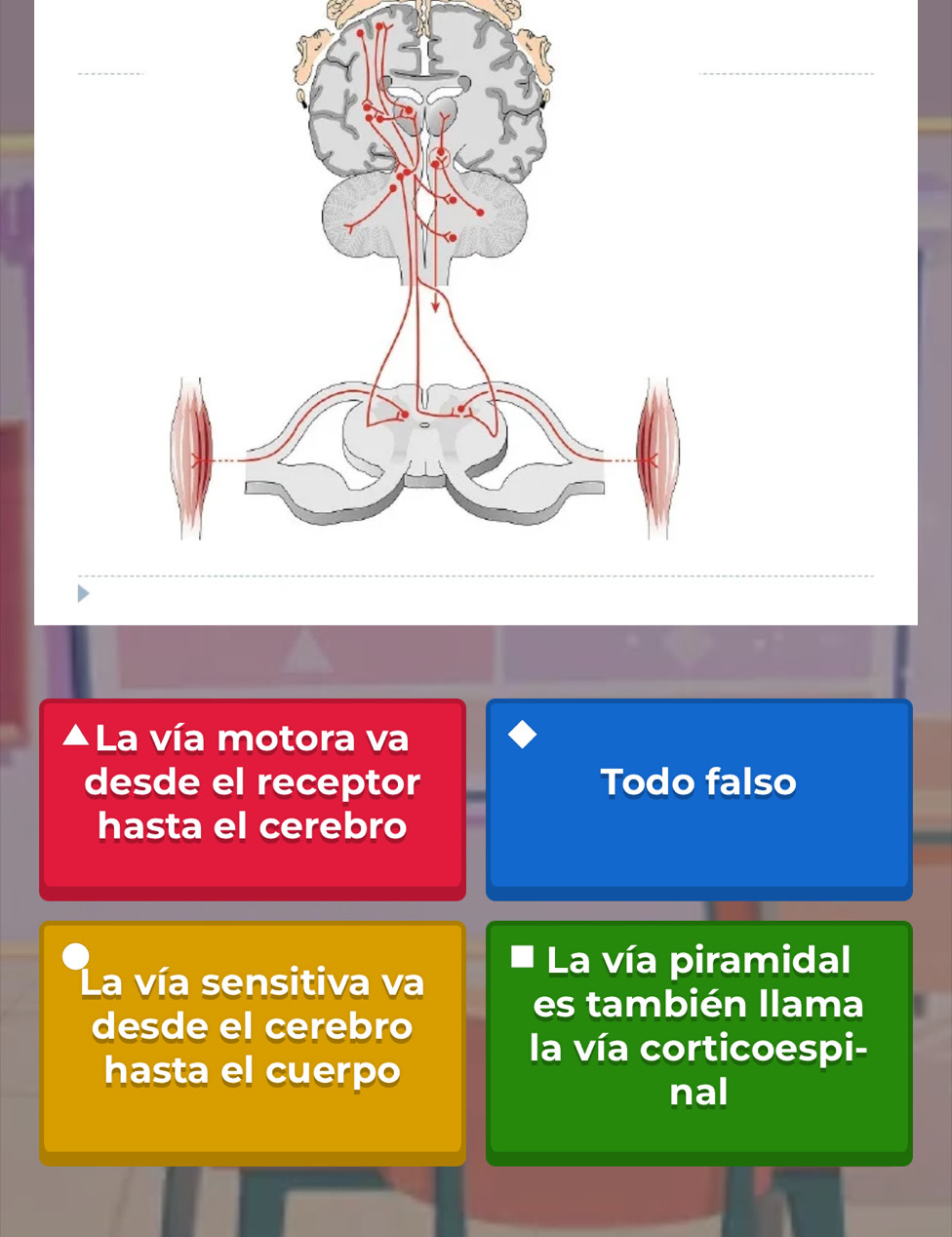Expand the image section using the arrow

(83, 594)
